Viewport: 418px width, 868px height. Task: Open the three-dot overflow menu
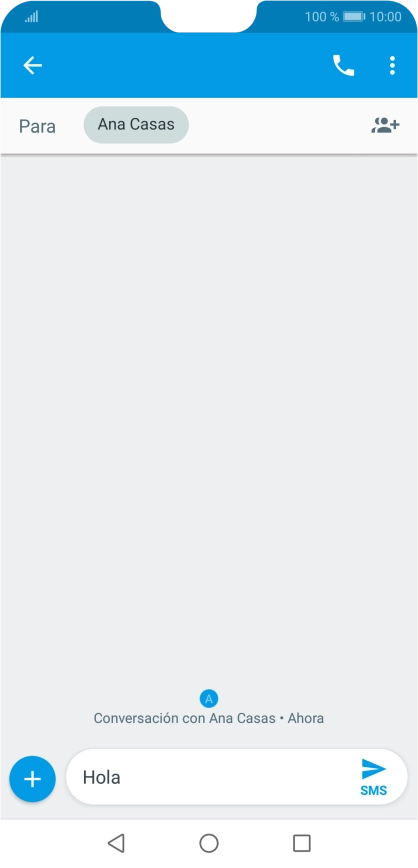[392, 65]
